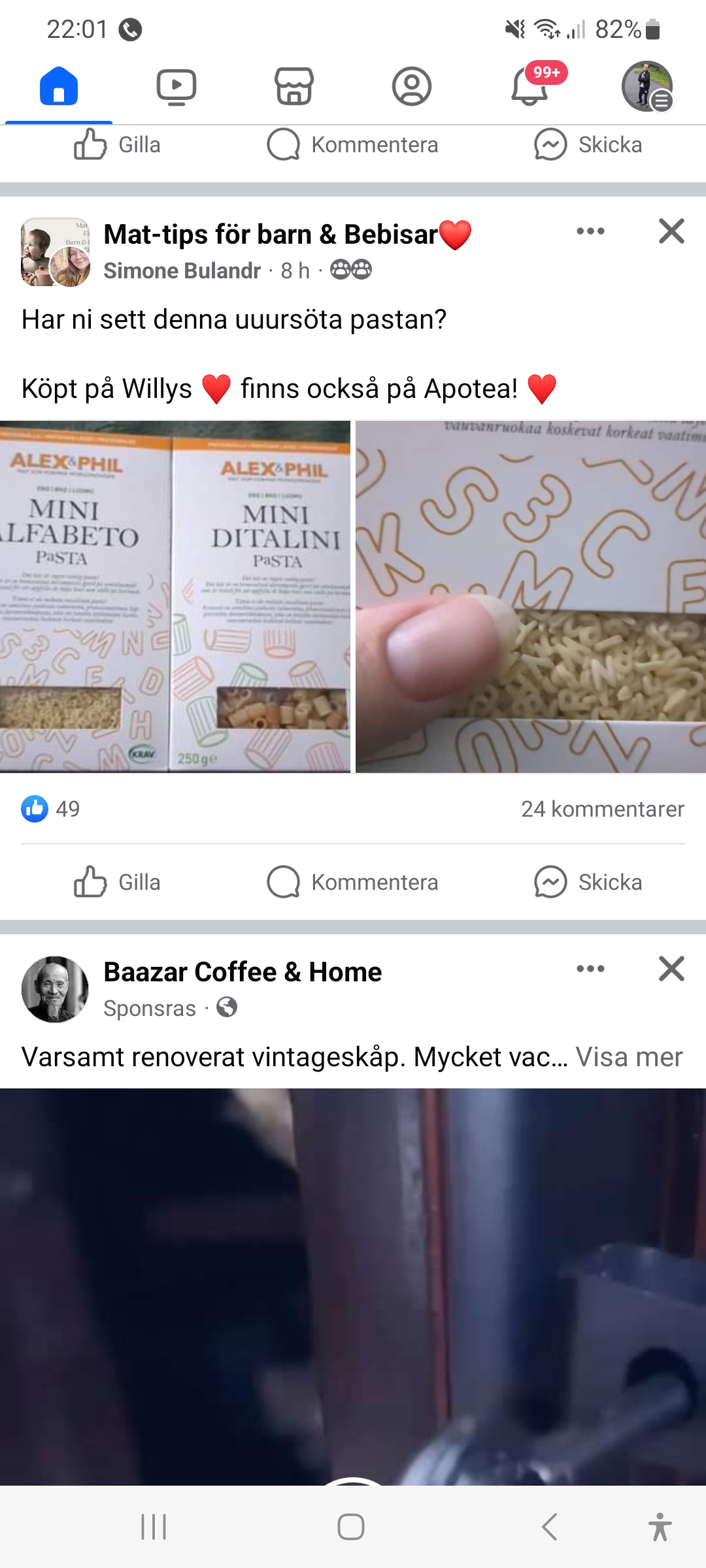Open the Alex & Phil pasta boxes photo
706x1568 pixels.
(175, 596)
